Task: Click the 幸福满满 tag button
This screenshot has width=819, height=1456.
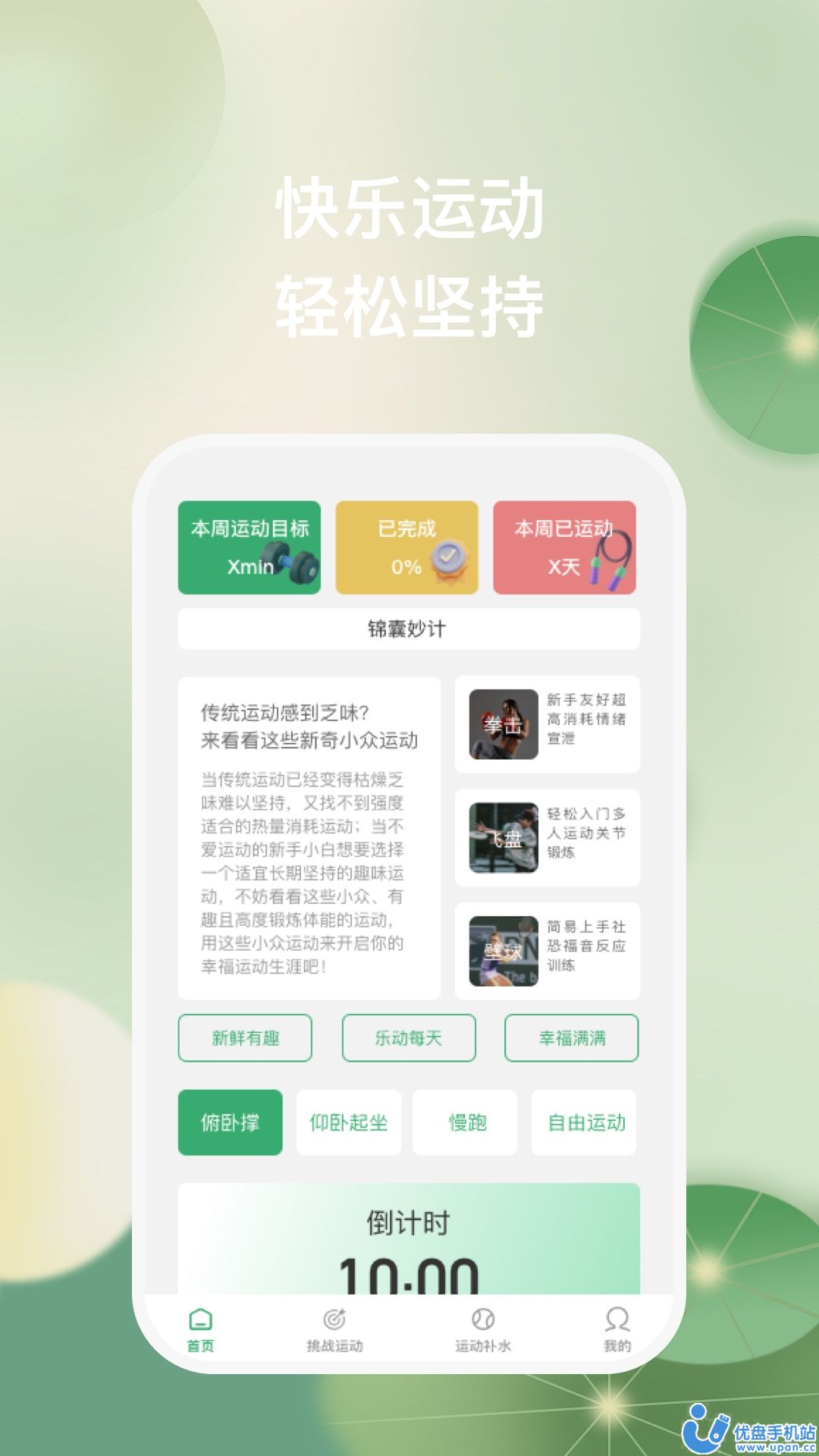Action: pos(571,1038)
